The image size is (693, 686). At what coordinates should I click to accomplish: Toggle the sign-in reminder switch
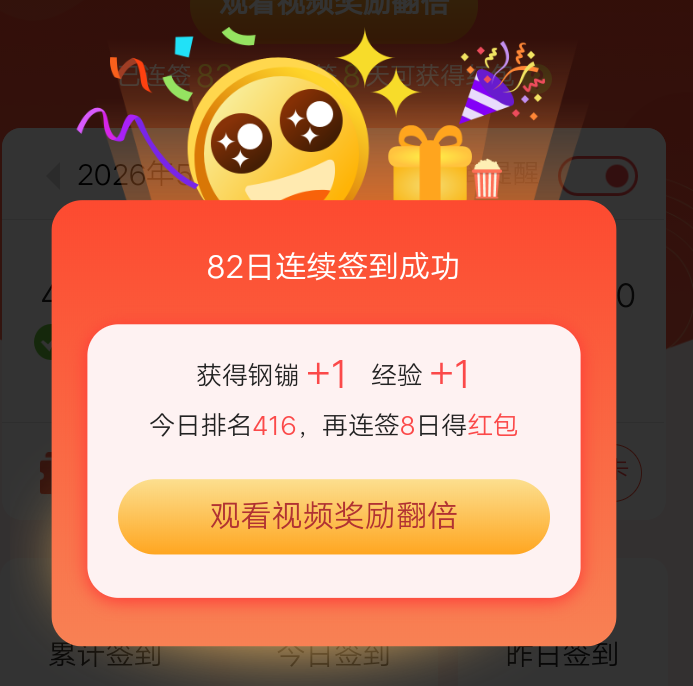click(x=598, y=176)
